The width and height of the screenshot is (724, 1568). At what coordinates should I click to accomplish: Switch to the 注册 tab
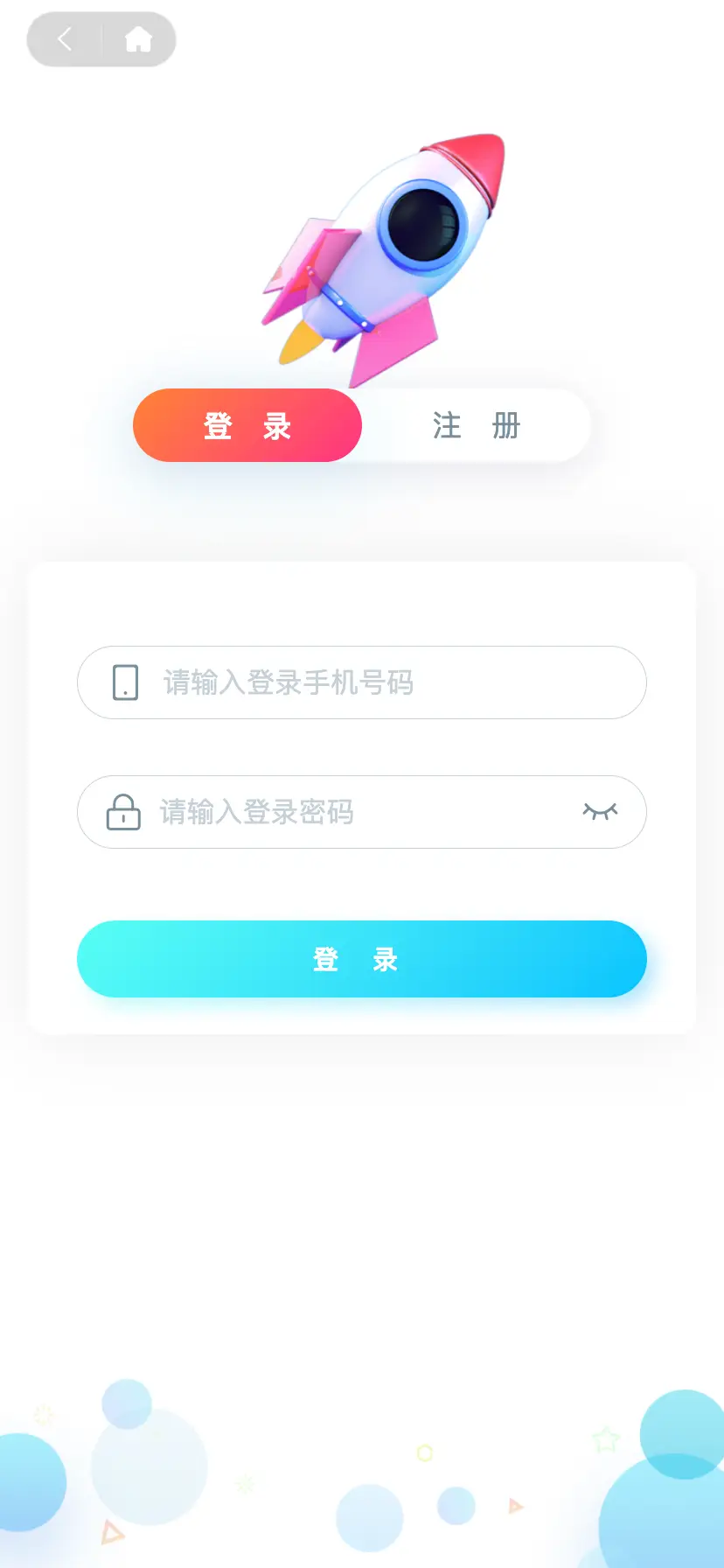click(477, 425)
